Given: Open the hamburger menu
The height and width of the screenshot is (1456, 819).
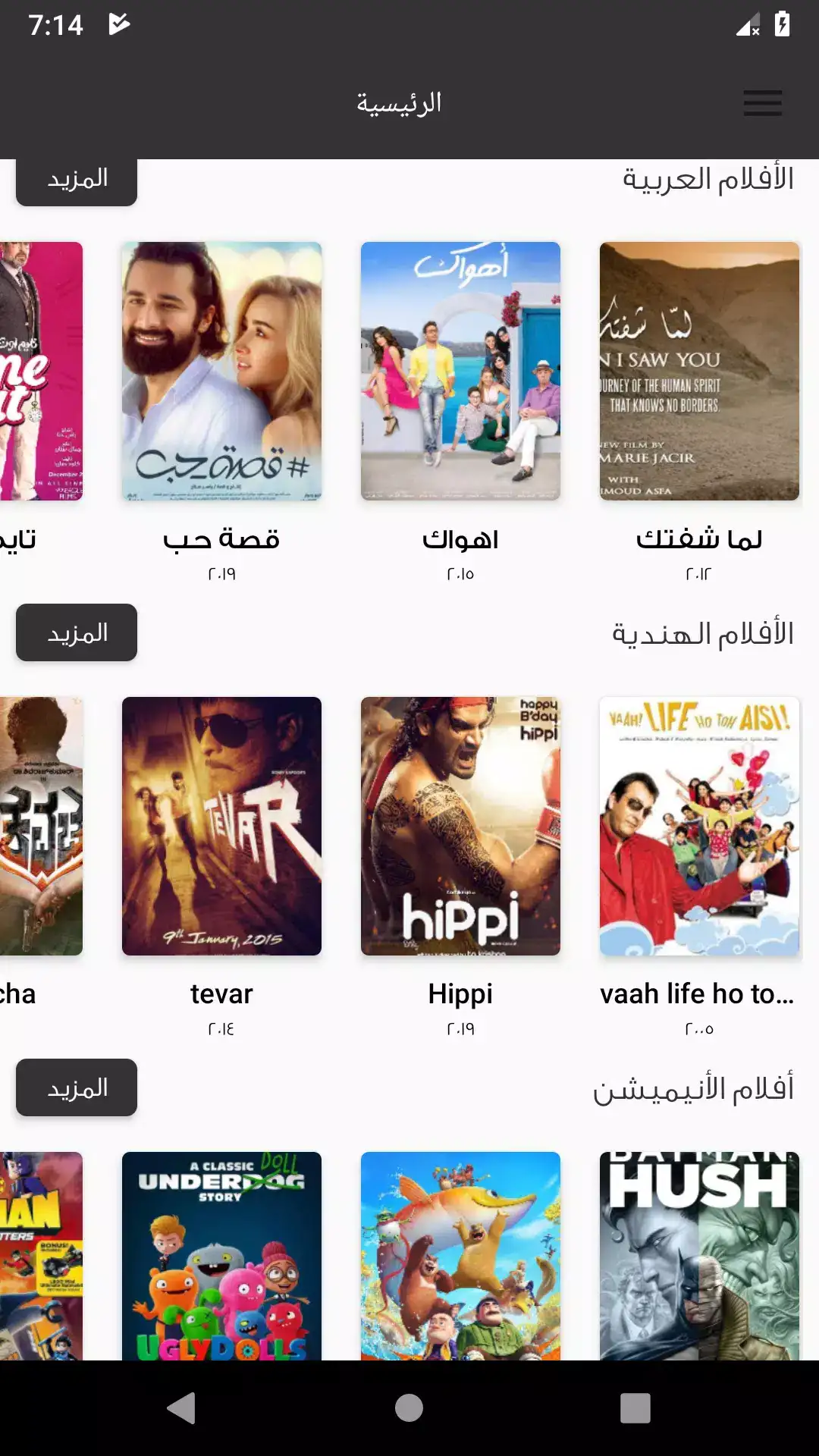Looking at the screenshot, I should (x=762, y=103).
